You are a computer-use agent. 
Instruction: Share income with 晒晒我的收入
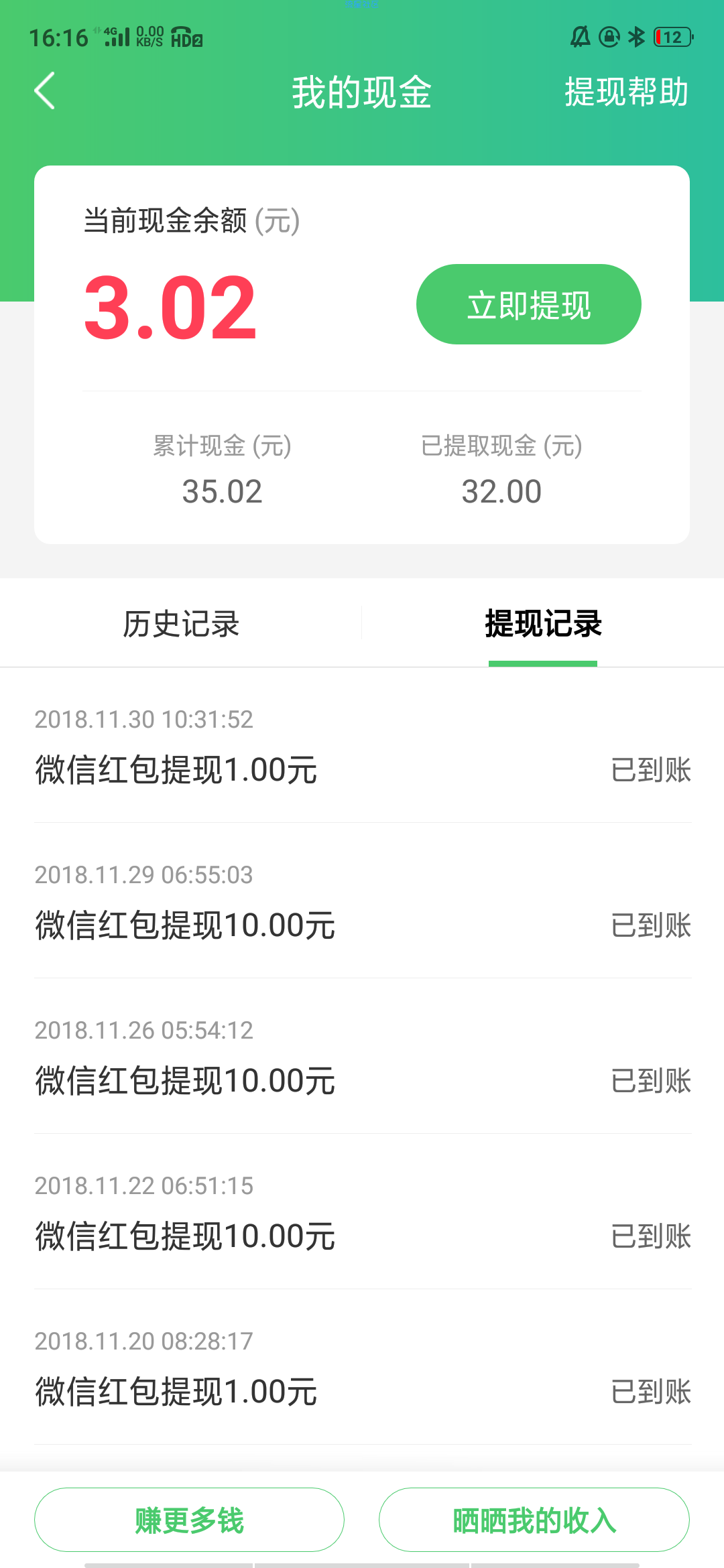(534, 1520)
